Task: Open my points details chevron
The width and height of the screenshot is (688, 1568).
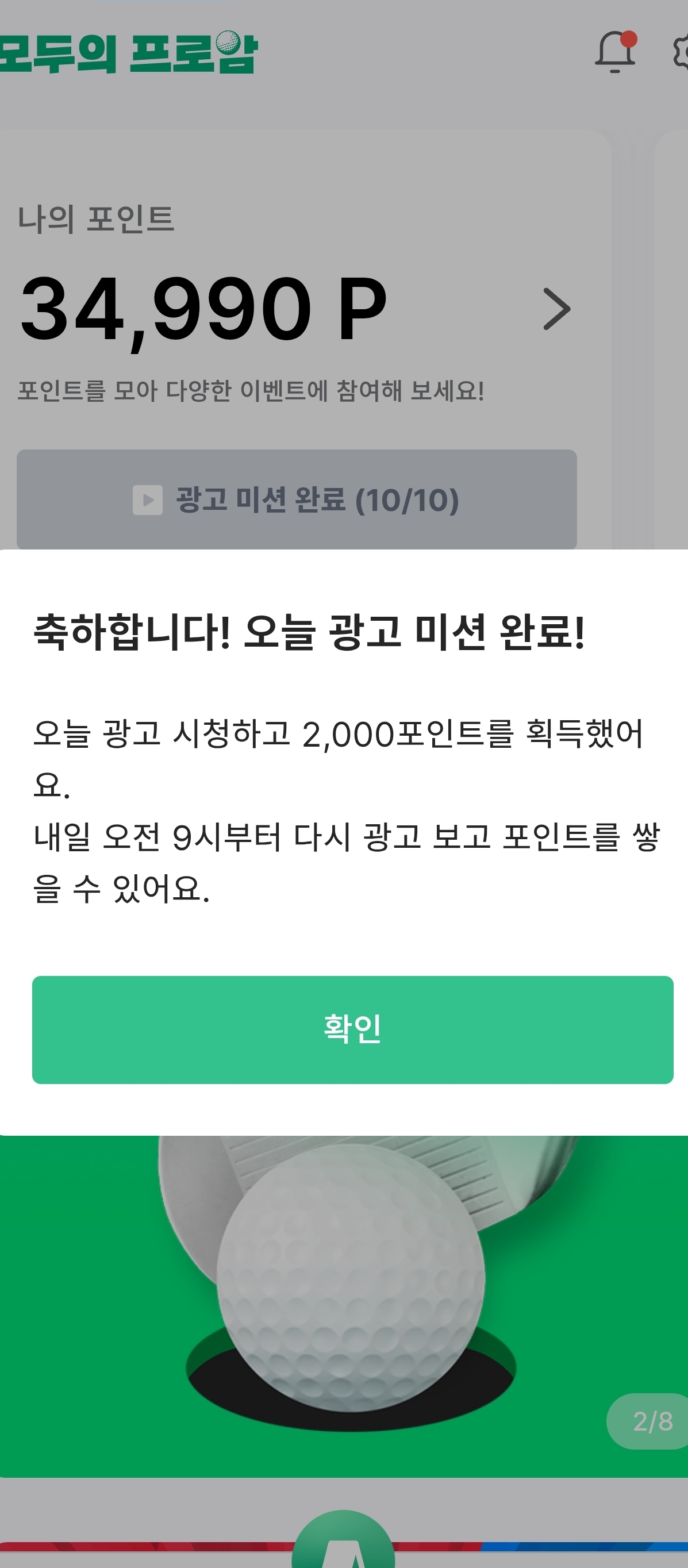Action: [556, 309]
